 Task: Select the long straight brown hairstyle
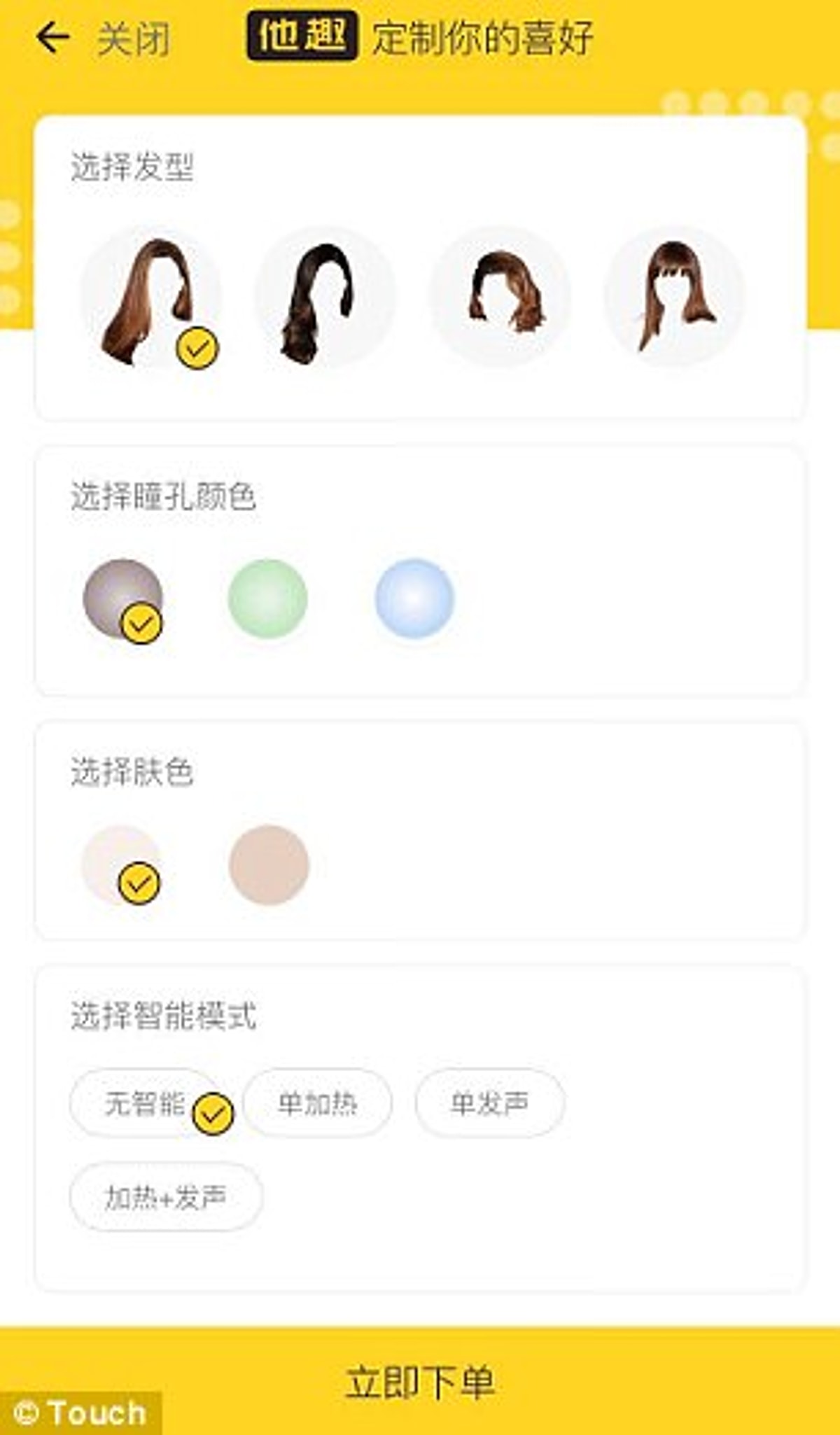coord(150,297)
